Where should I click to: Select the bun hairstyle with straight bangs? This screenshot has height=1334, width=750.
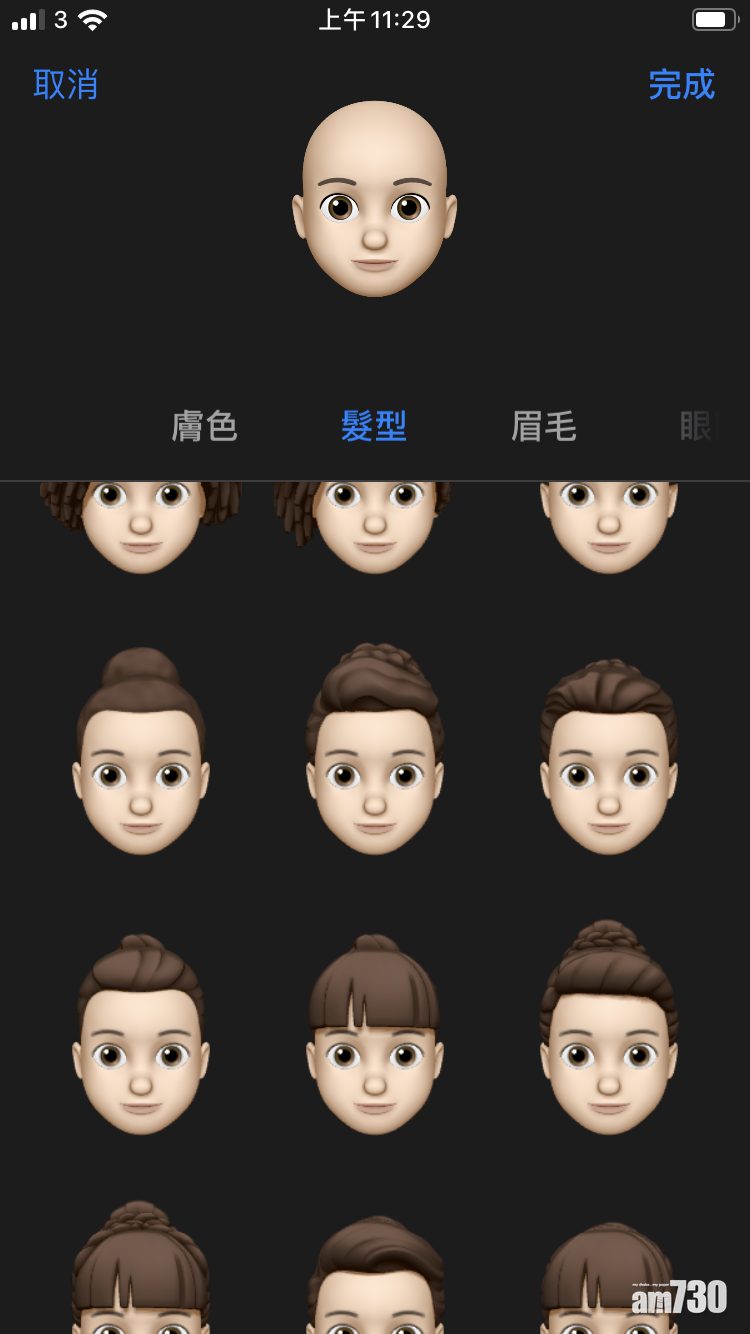(x=375, y=1035)
